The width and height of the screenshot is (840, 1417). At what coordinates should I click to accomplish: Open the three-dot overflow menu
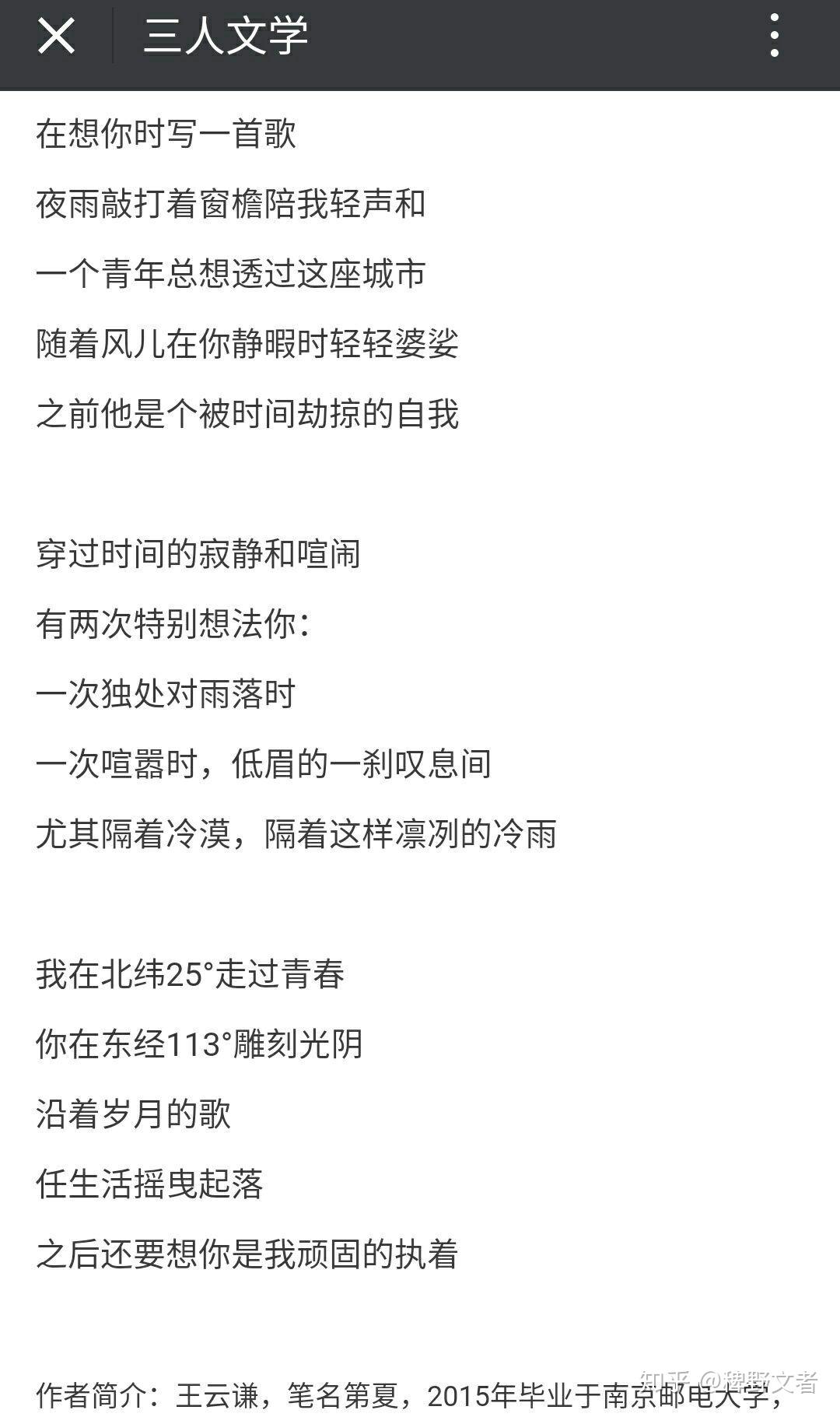774,35
